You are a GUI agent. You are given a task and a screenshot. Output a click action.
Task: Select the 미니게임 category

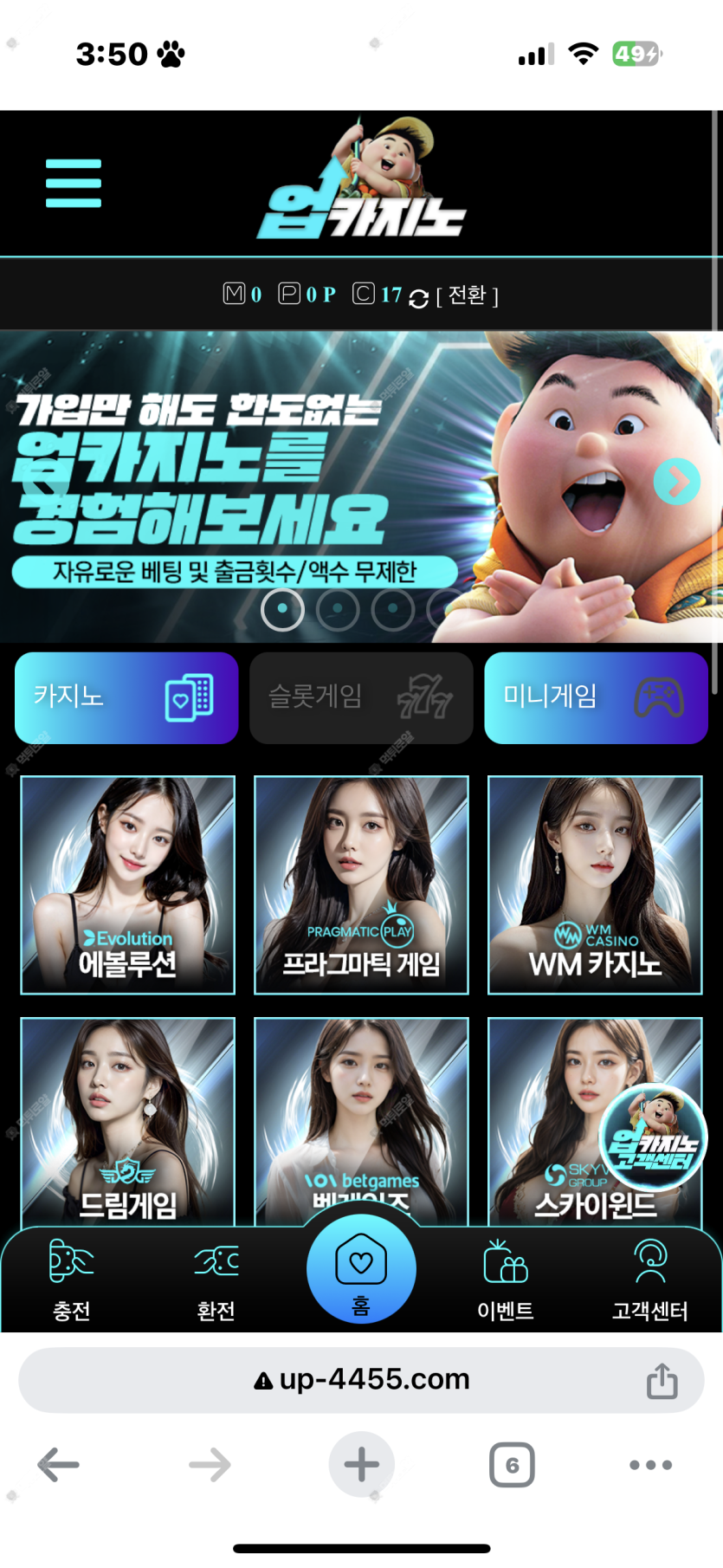coord(596,697)
